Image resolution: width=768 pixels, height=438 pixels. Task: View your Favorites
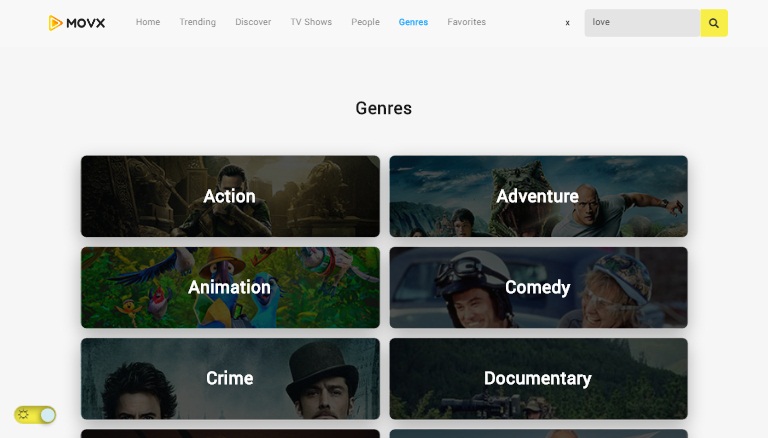click(x=467, y=22)
